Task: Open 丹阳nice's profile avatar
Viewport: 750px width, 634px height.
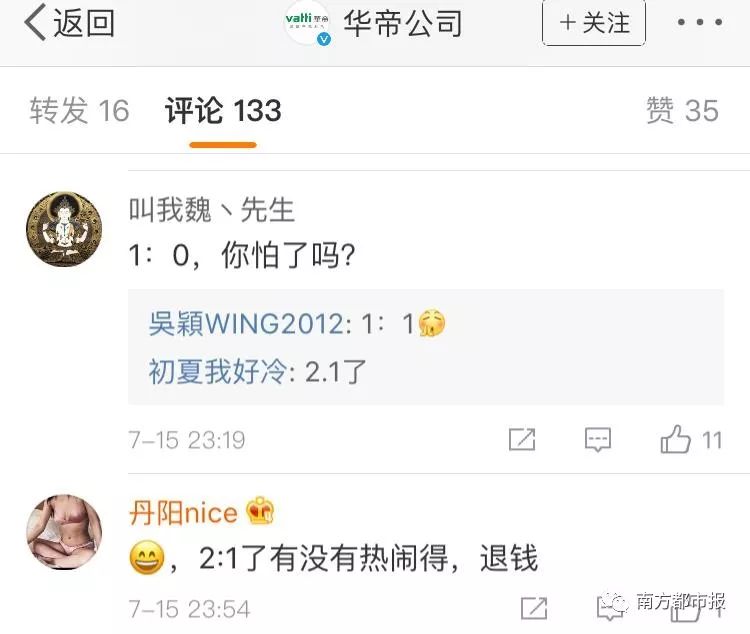Action: point(64,533)
